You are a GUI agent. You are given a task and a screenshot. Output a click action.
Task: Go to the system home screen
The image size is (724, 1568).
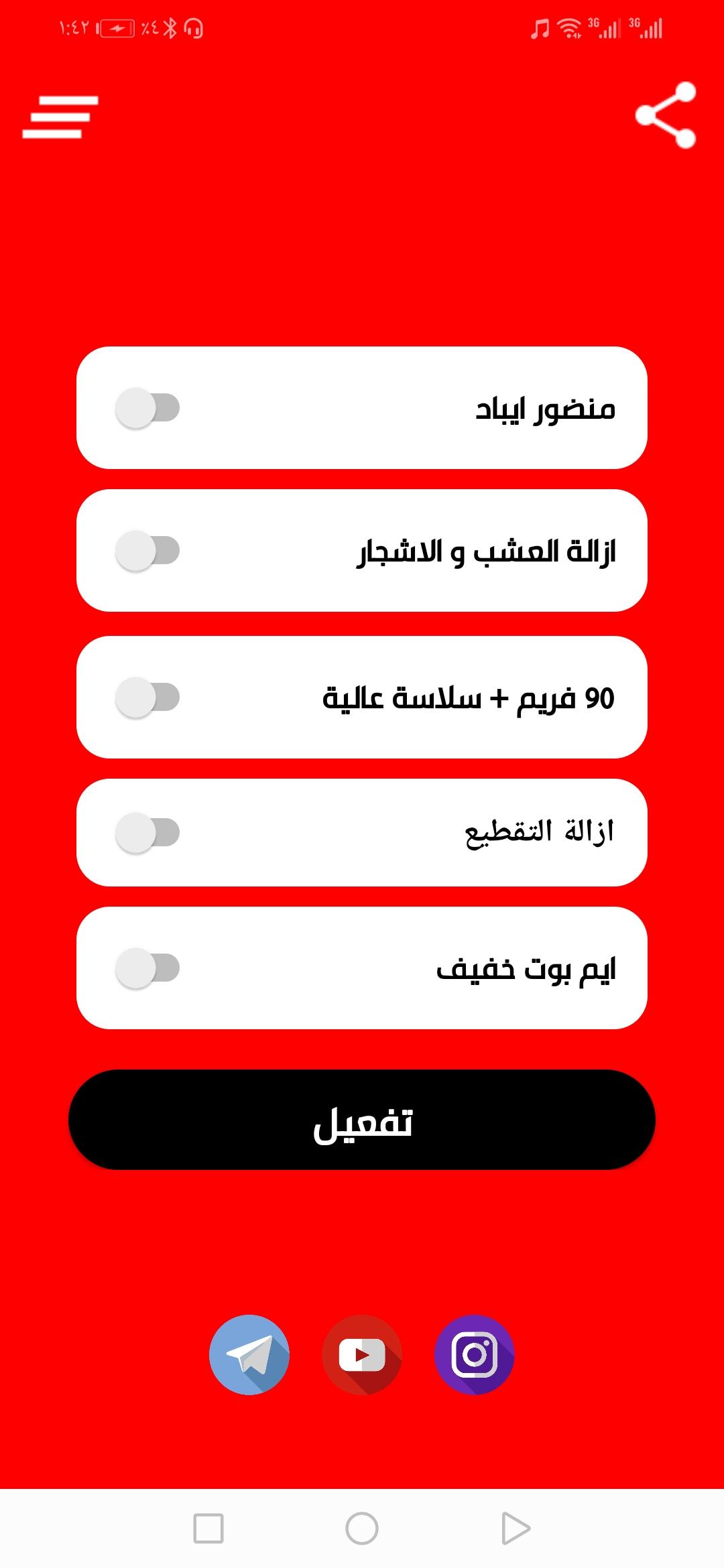[362, 1528]
